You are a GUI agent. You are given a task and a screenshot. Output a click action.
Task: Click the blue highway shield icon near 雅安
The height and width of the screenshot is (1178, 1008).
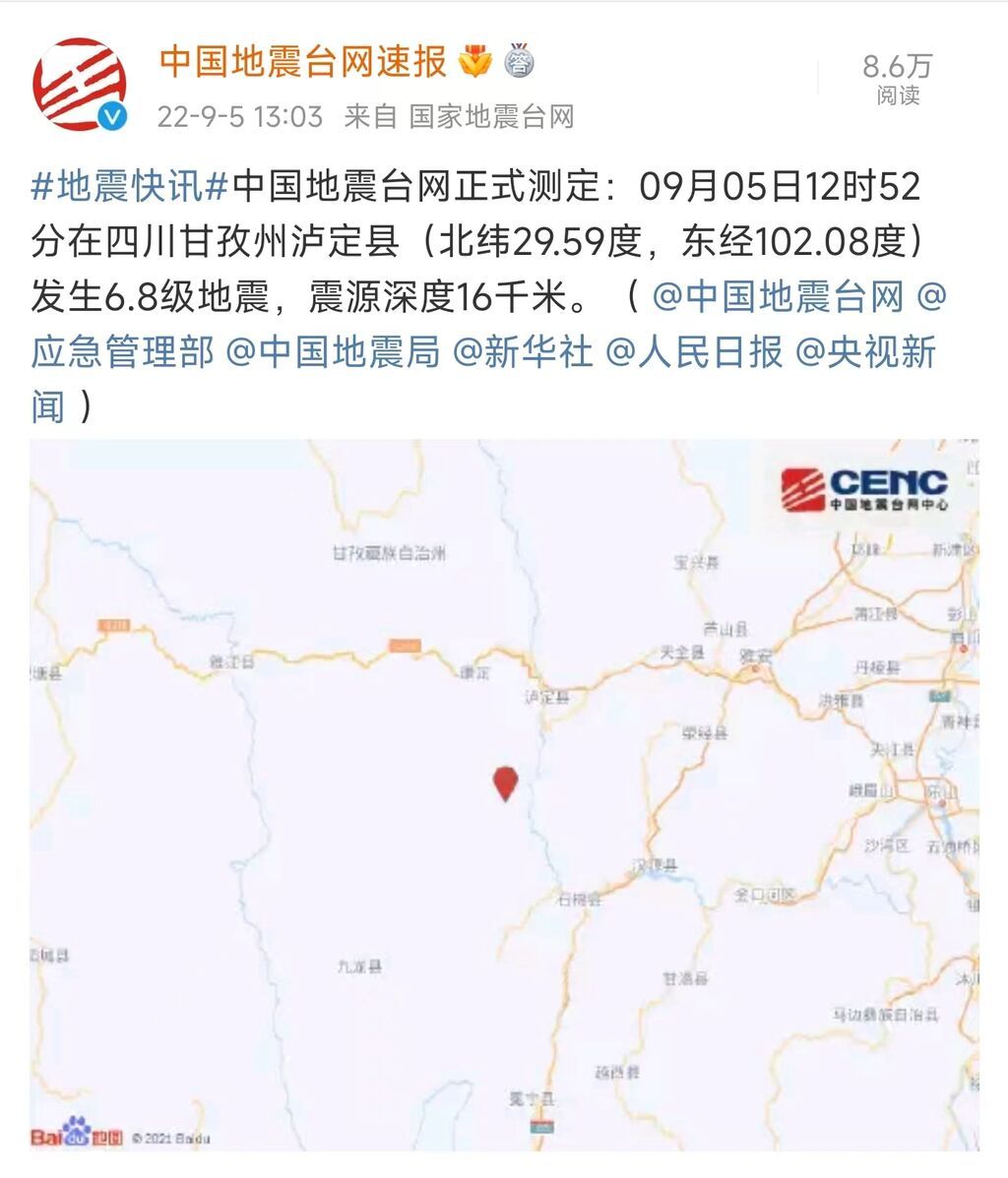[941, 695]
